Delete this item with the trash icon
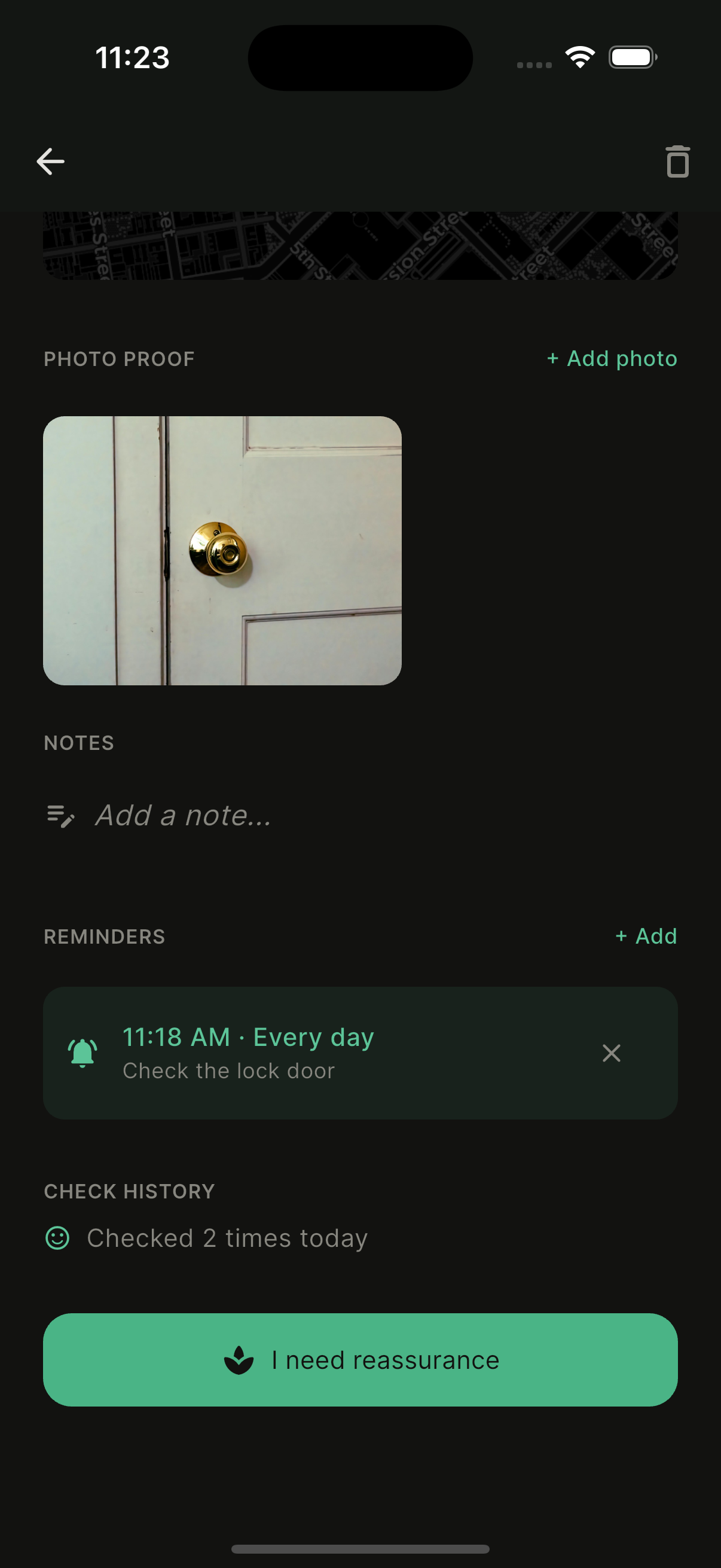 click(677, 162)
